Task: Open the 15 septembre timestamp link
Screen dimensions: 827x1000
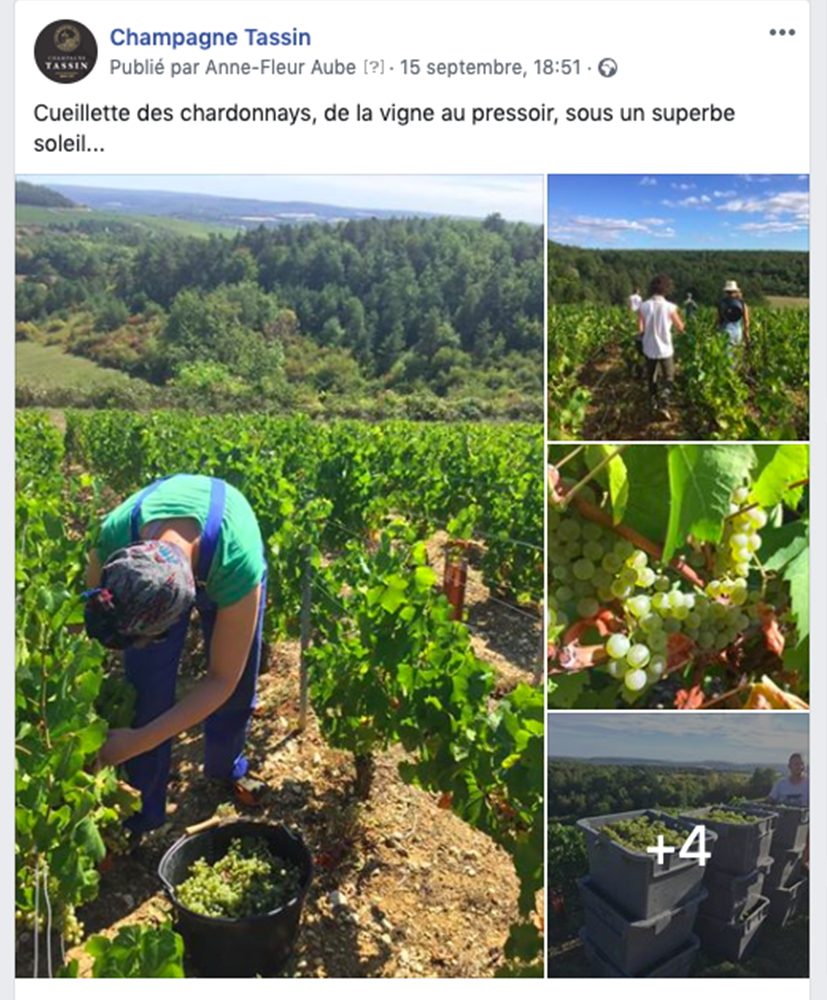Action: click(x=490, y=68)
